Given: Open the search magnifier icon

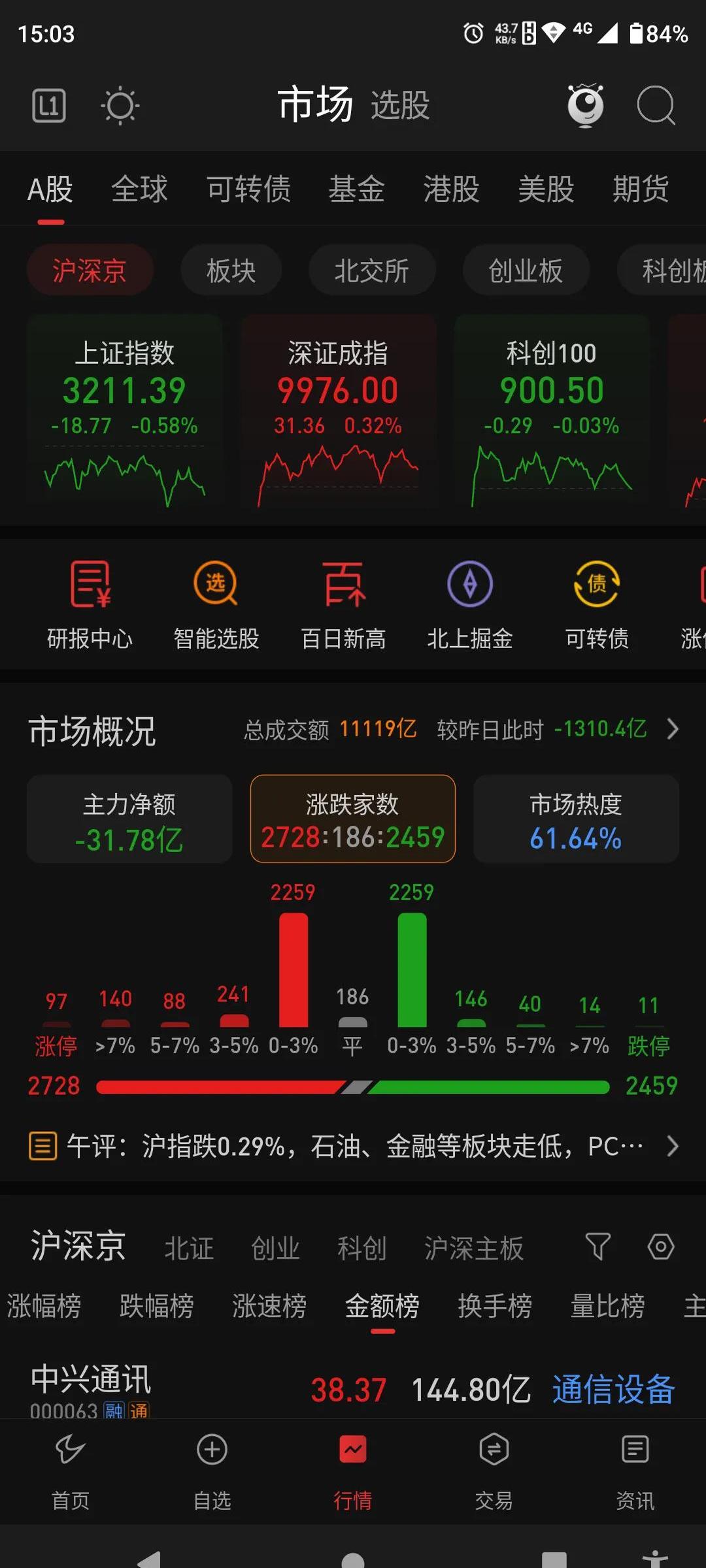Looking at the screenshot, I should pos(656,105).
